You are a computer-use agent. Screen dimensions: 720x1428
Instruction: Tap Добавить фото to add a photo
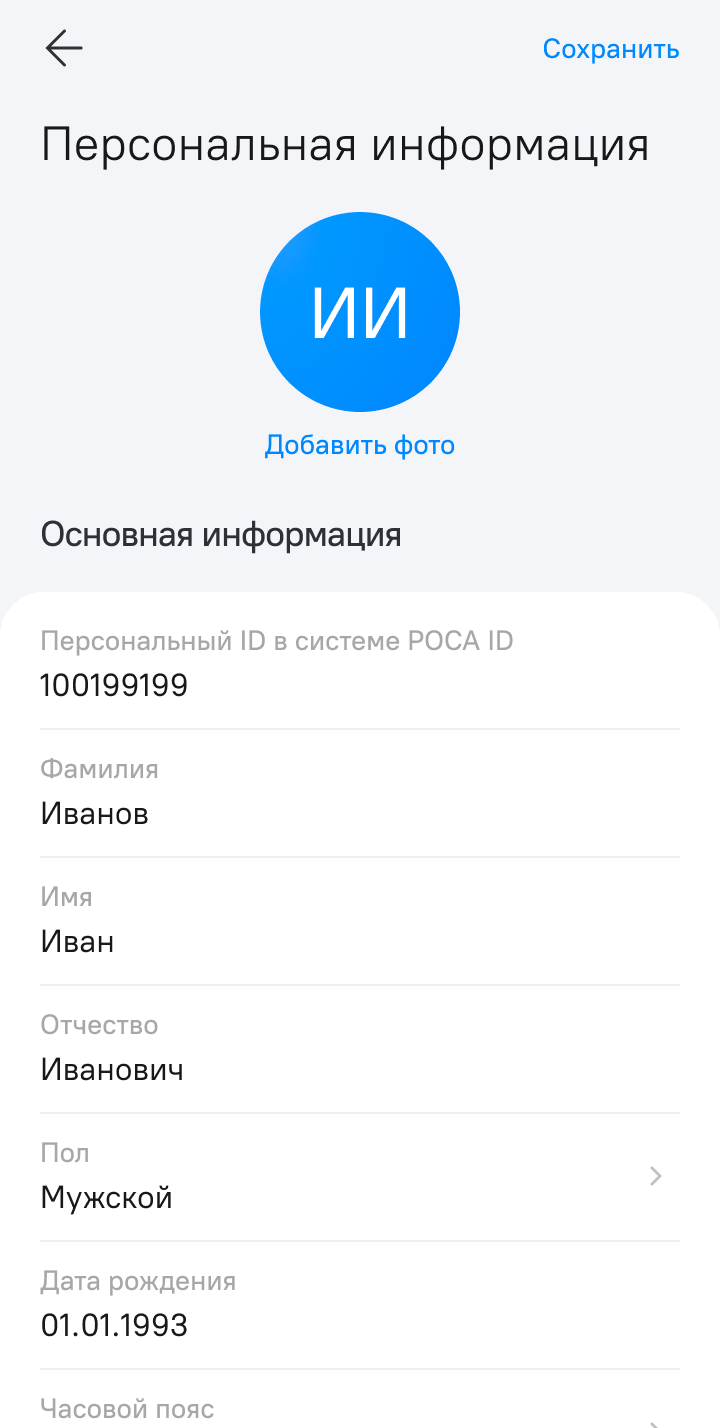pos(359,445)
